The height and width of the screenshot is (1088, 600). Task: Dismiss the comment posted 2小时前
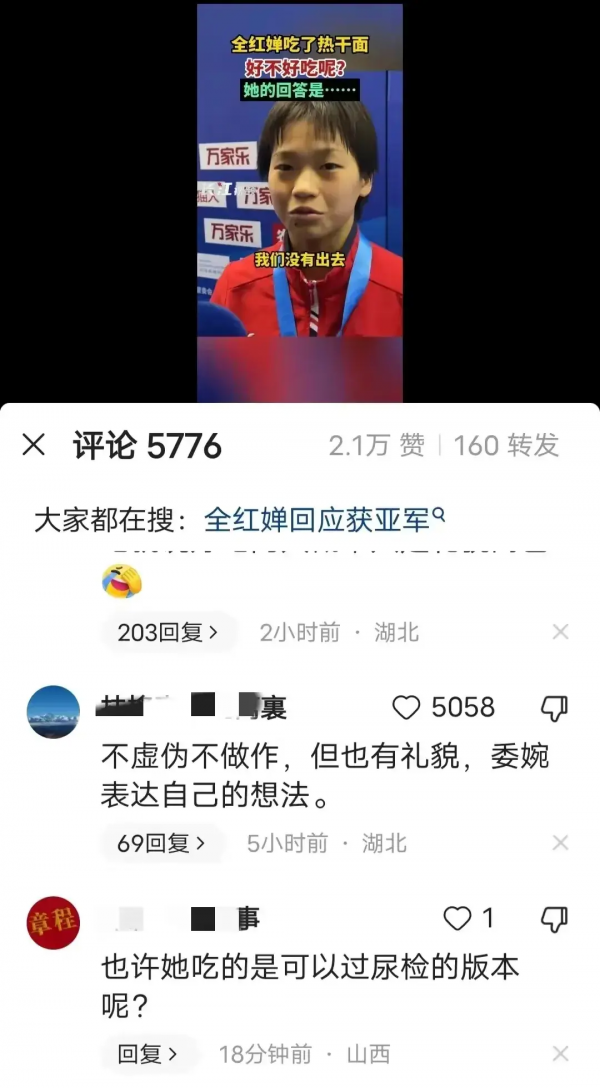(x=561, y=632)
